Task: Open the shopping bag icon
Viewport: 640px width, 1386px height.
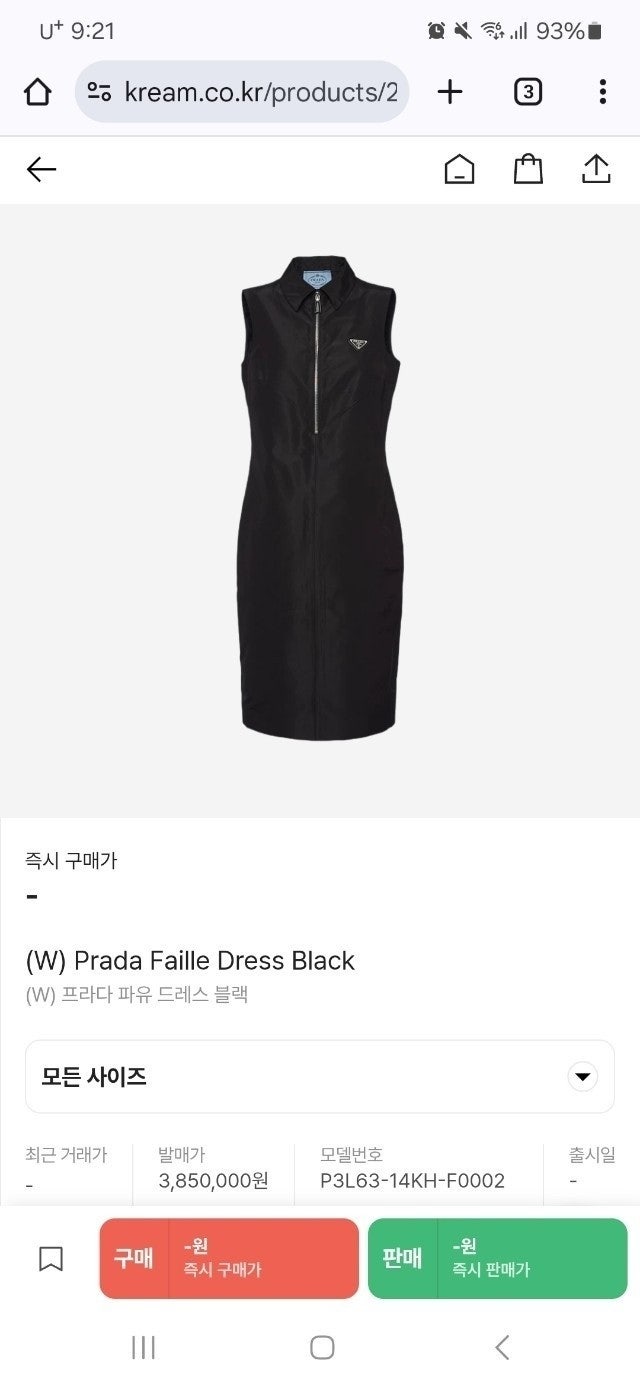Action: tap(528, 168)
